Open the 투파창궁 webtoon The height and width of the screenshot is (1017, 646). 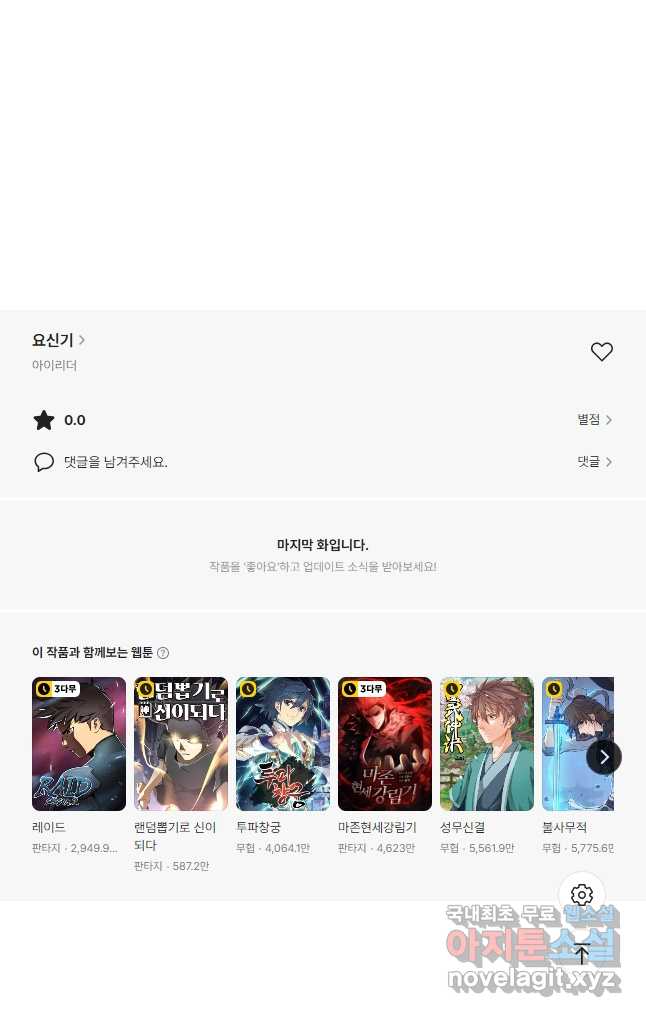click(x=283, y=744)
